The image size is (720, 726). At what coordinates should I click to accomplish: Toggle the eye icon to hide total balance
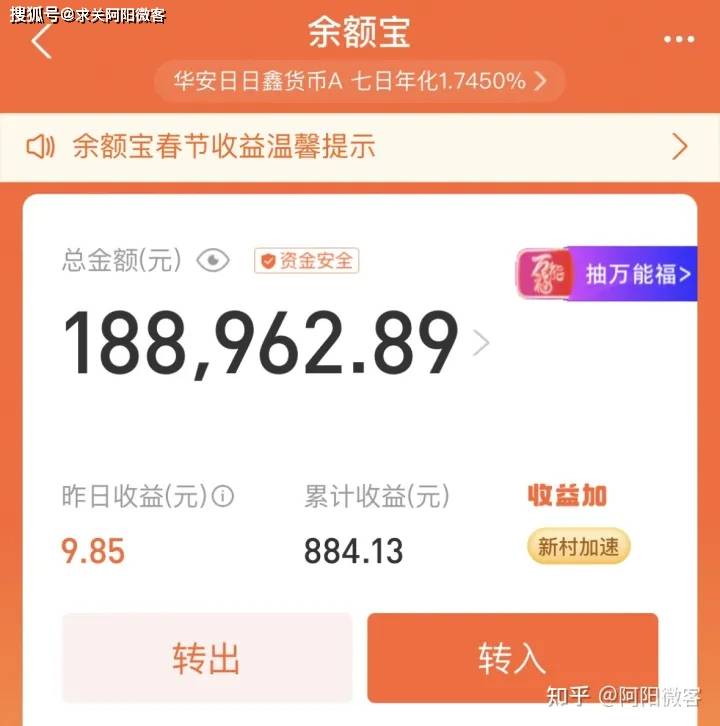point(211,260)
